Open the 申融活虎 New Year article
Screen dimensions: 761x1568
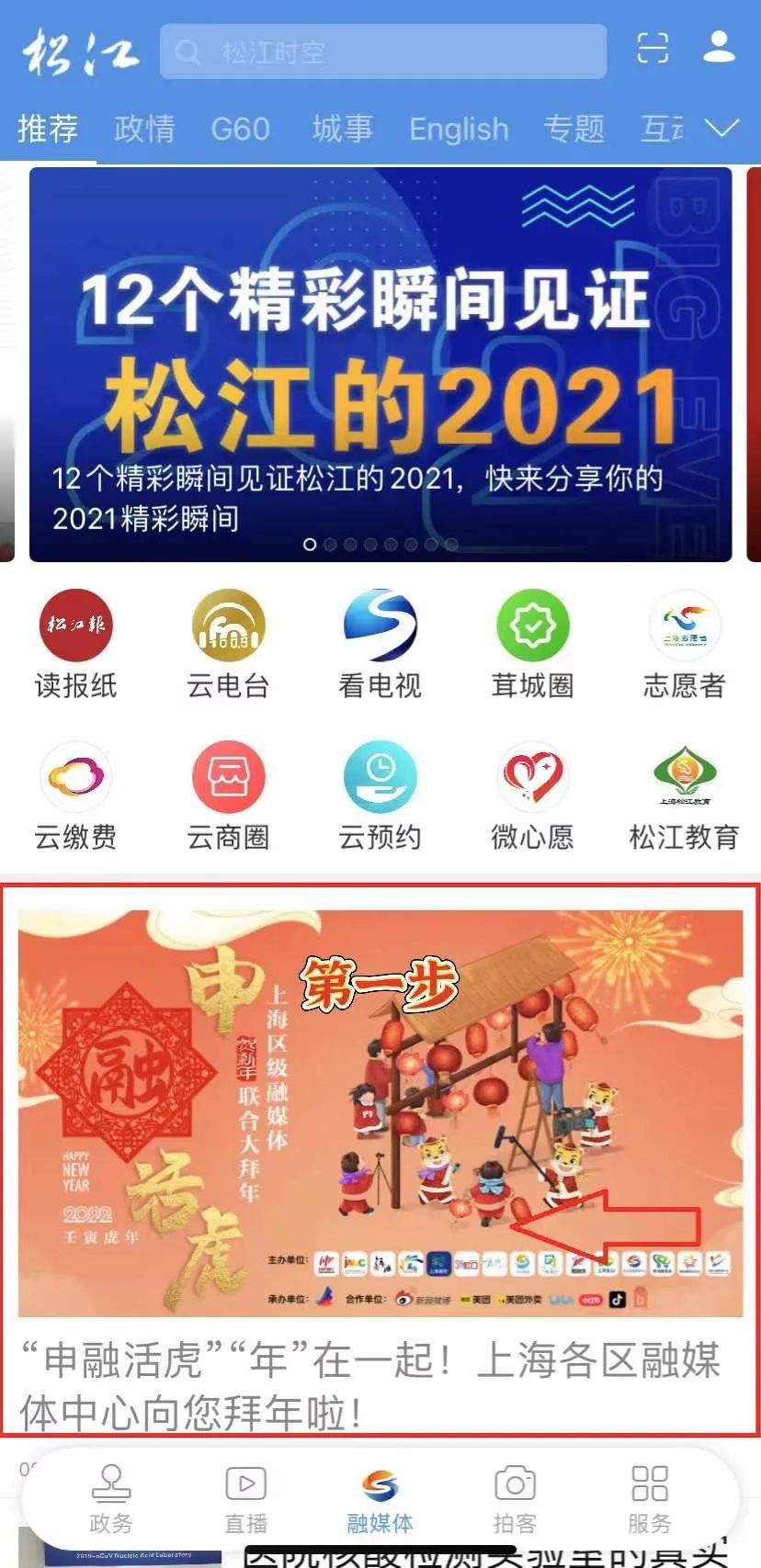point(380,1159)
